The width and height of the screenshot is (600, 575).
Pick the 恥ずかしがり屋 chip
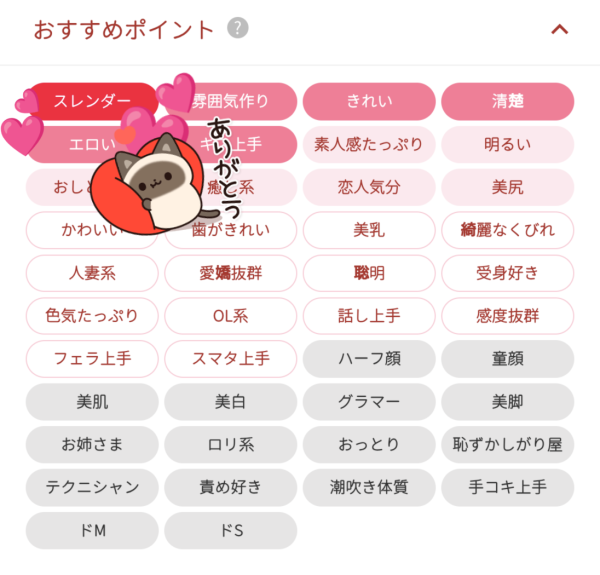(507, 445)
